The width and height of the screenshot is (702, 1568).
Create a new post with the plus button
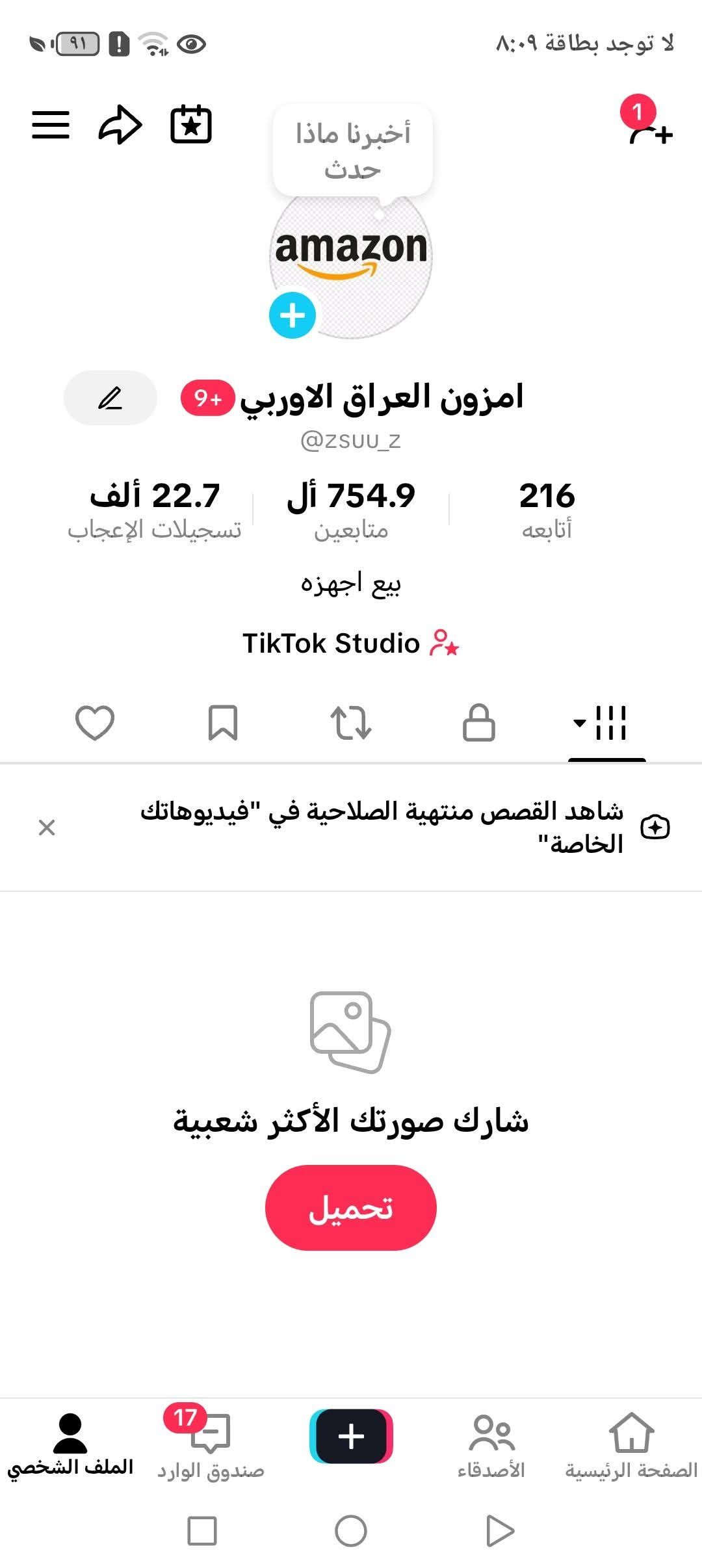pyautogui.click(x=351, y=1435)
